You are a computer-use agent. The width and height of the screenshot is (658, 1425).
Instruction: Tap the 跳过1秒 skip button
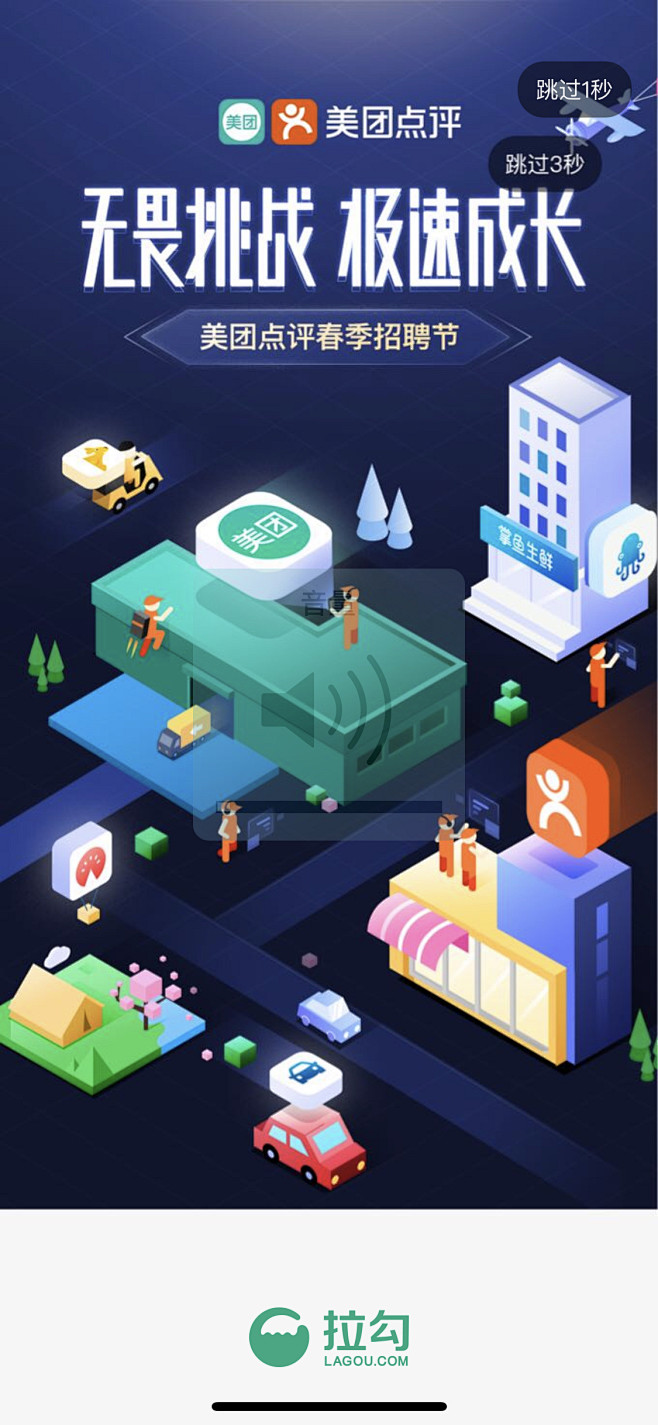pos(573,90)
